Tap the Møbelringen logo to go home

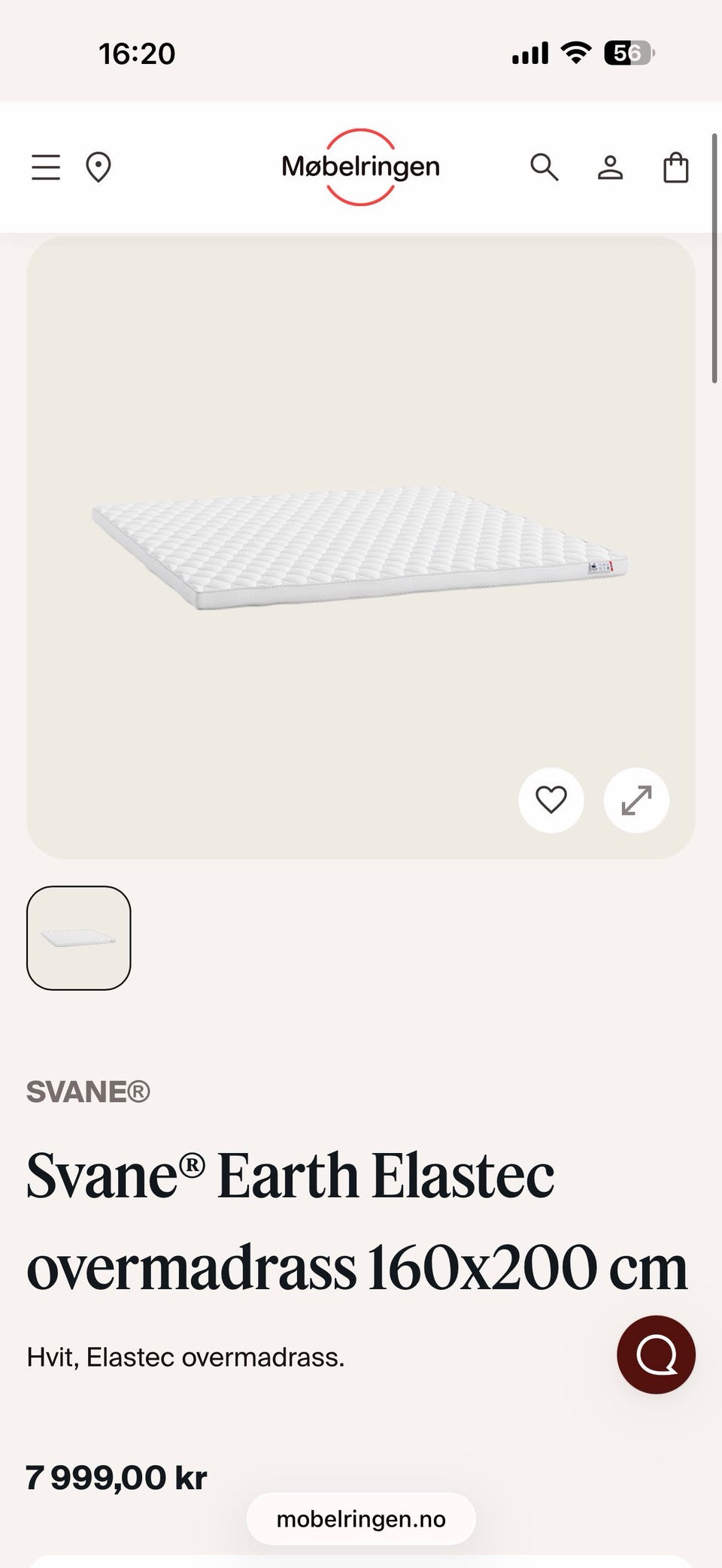(361, 167)
